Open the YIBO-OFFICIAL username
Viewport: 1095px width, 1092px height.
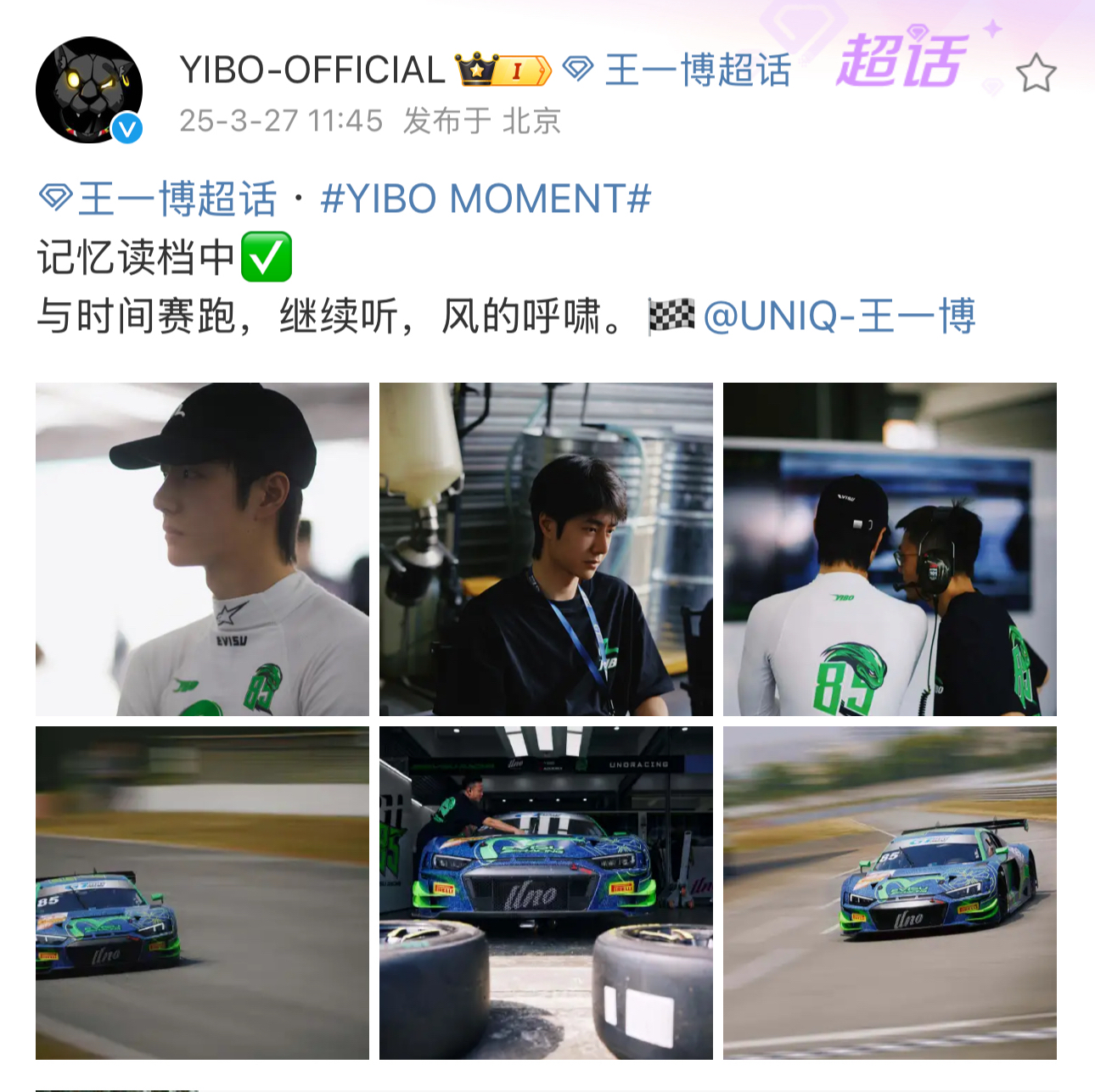click(312, 70)
